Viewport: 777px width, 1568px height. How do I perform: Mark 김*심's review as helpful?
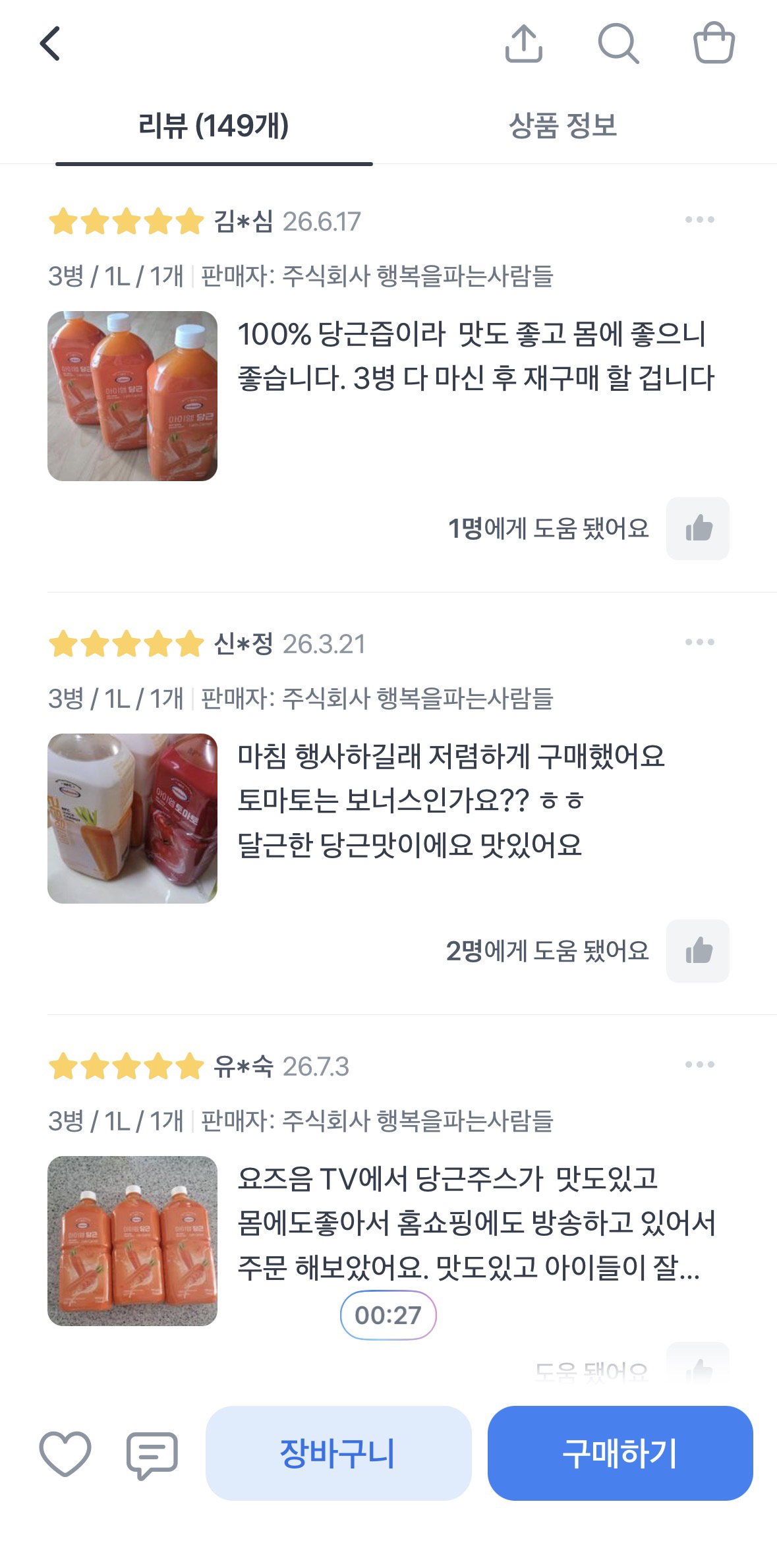coord(698,529)
